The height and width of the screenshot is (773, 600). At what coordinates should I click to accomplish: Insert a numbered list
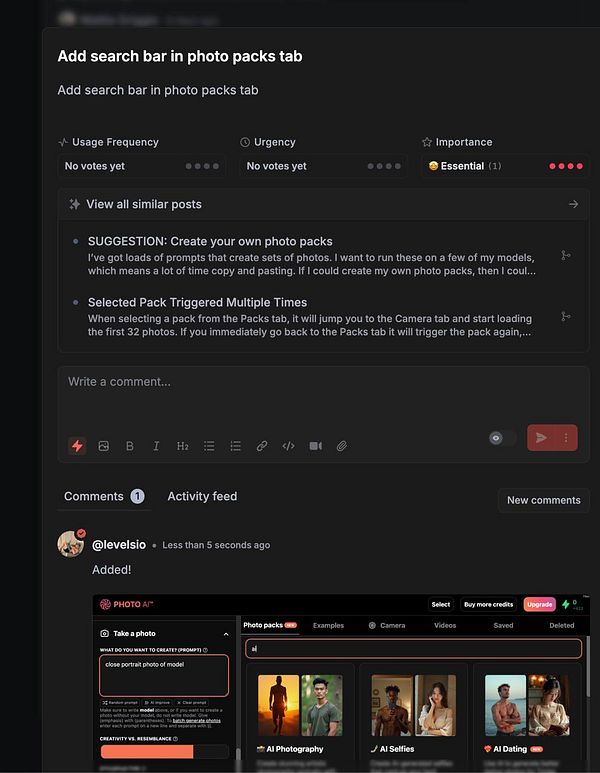coord(235,446)
